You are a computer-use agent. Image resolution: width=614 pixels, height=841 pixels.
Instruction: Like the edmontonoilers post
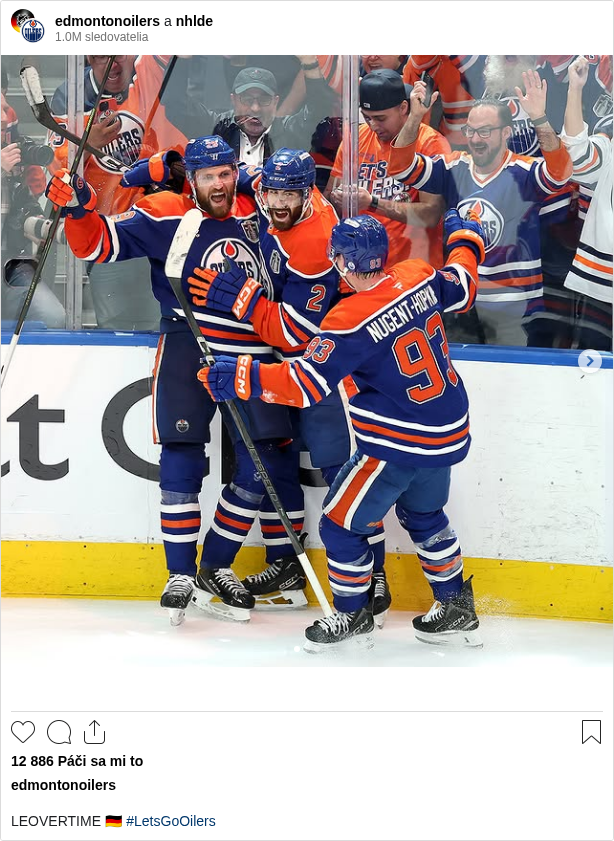pyautogui.click(x=23, y=732)
